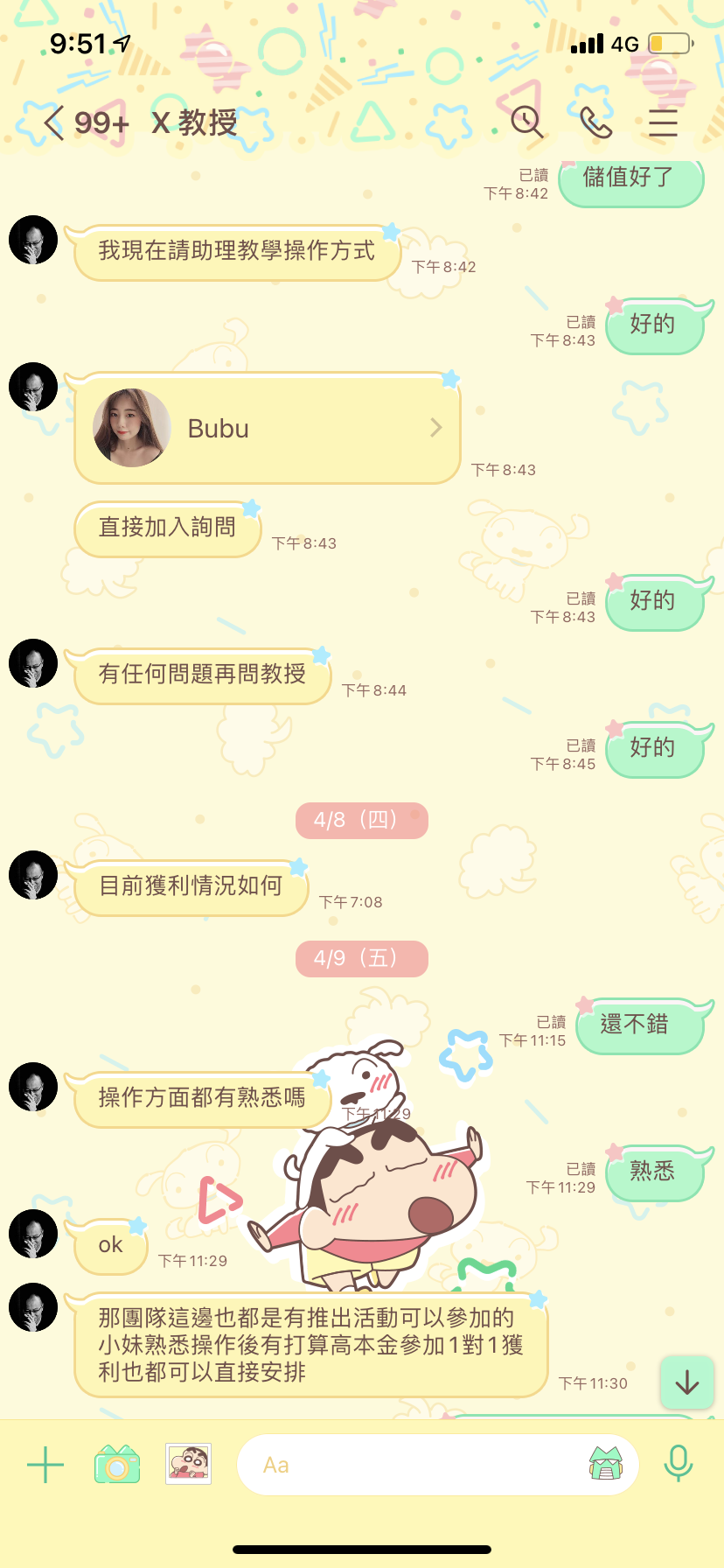The image size is (724, 1568).
Task: Open the plus attachment menu
Action: pyautogui.click(x=45, y=1464)
